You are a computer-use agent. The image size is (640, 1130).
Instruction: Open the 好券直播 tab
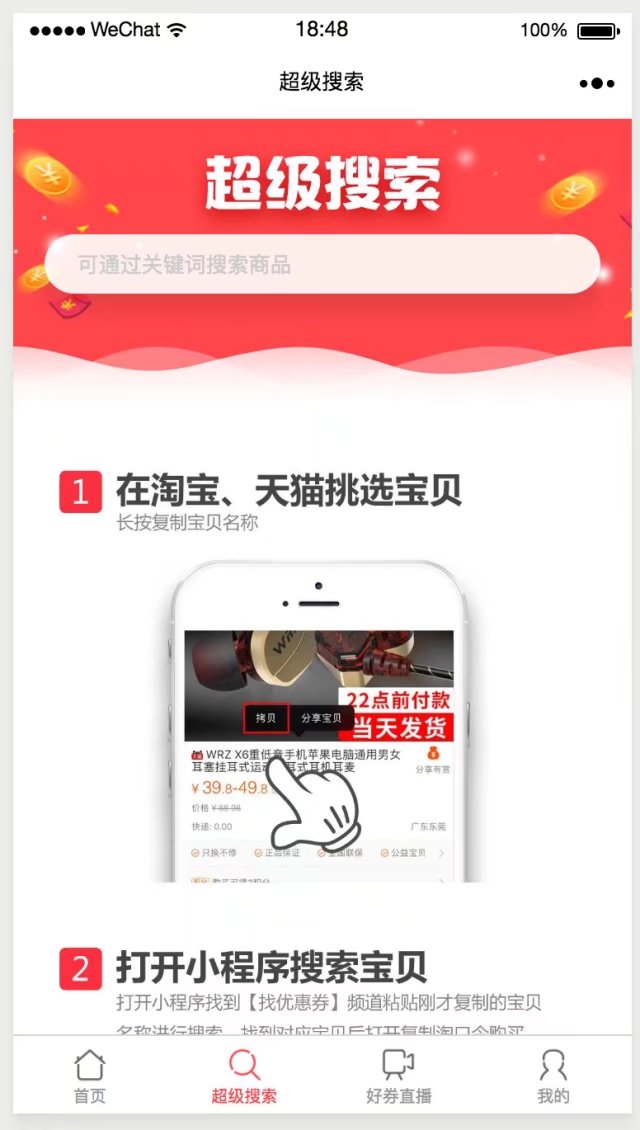click(x=398, y=1076)
